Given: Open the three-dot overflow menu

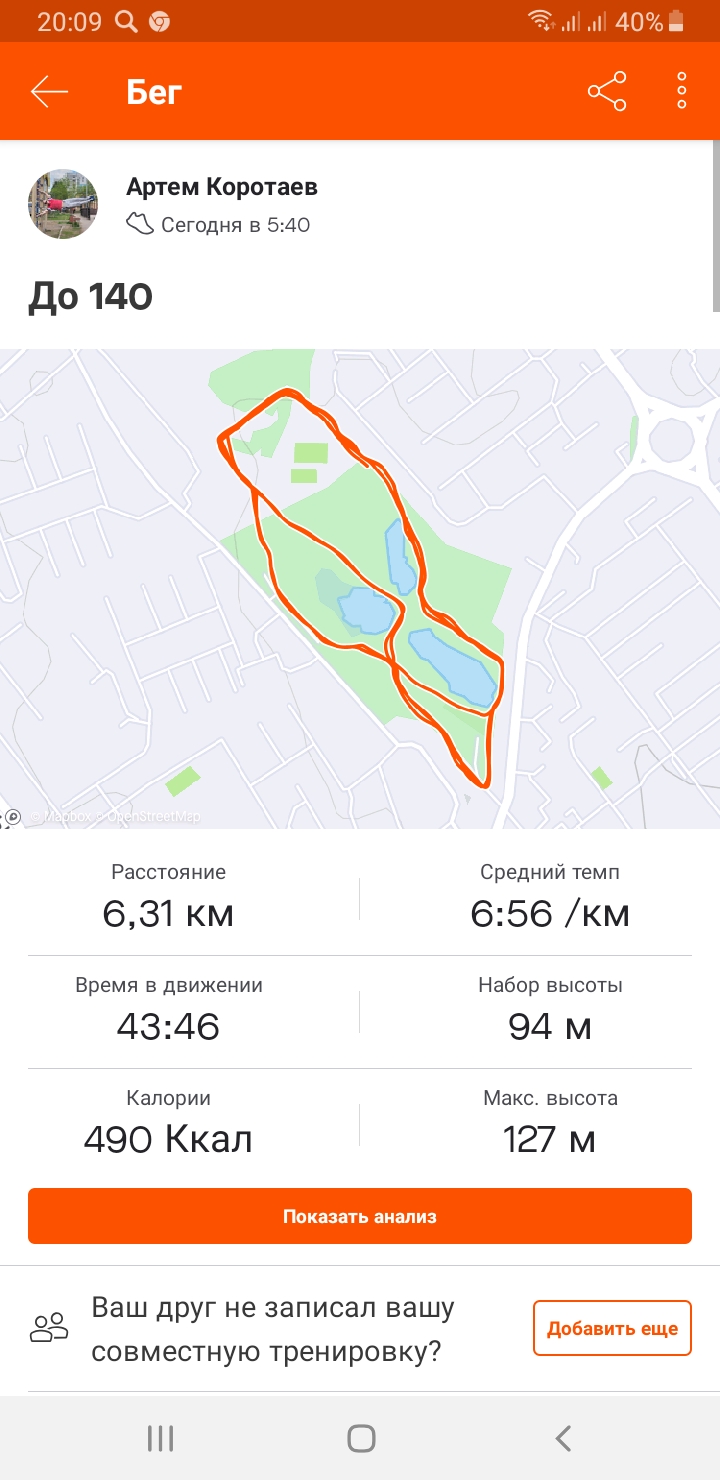Looking at the screenshot, I should coord(682,91).
